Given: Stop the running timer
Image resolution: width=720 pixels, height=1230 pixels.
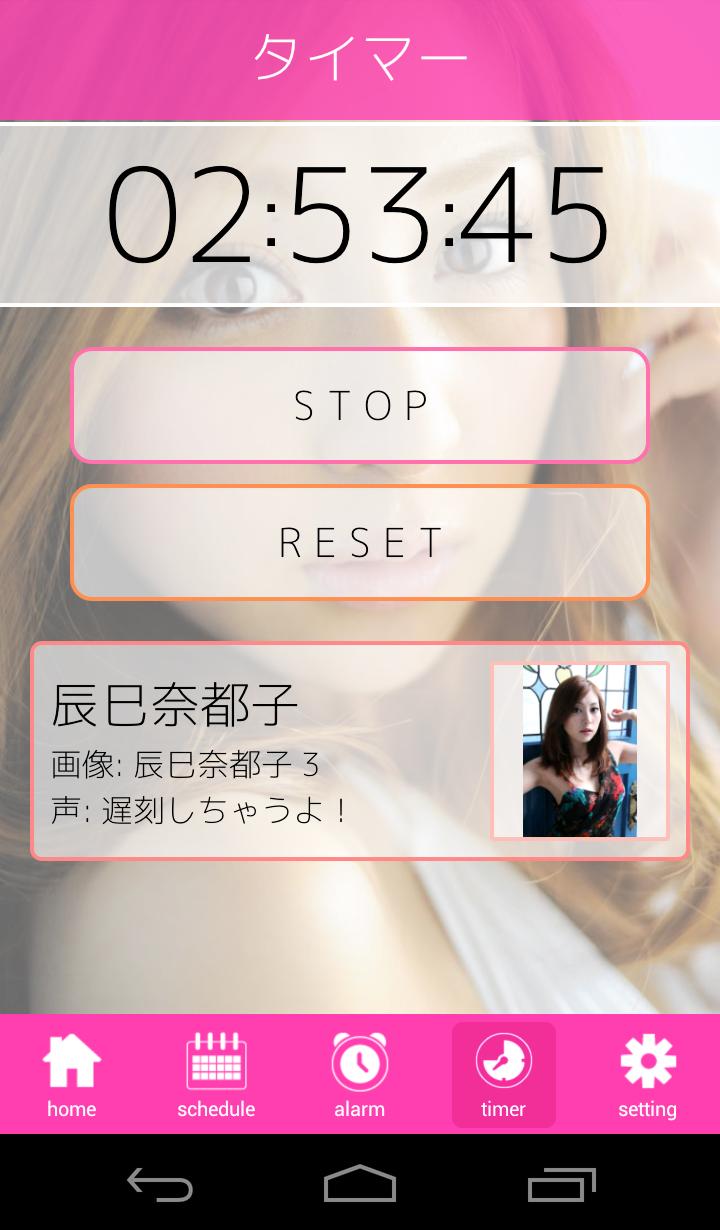Looking at the screenshot, I should [x=360, y=405].
